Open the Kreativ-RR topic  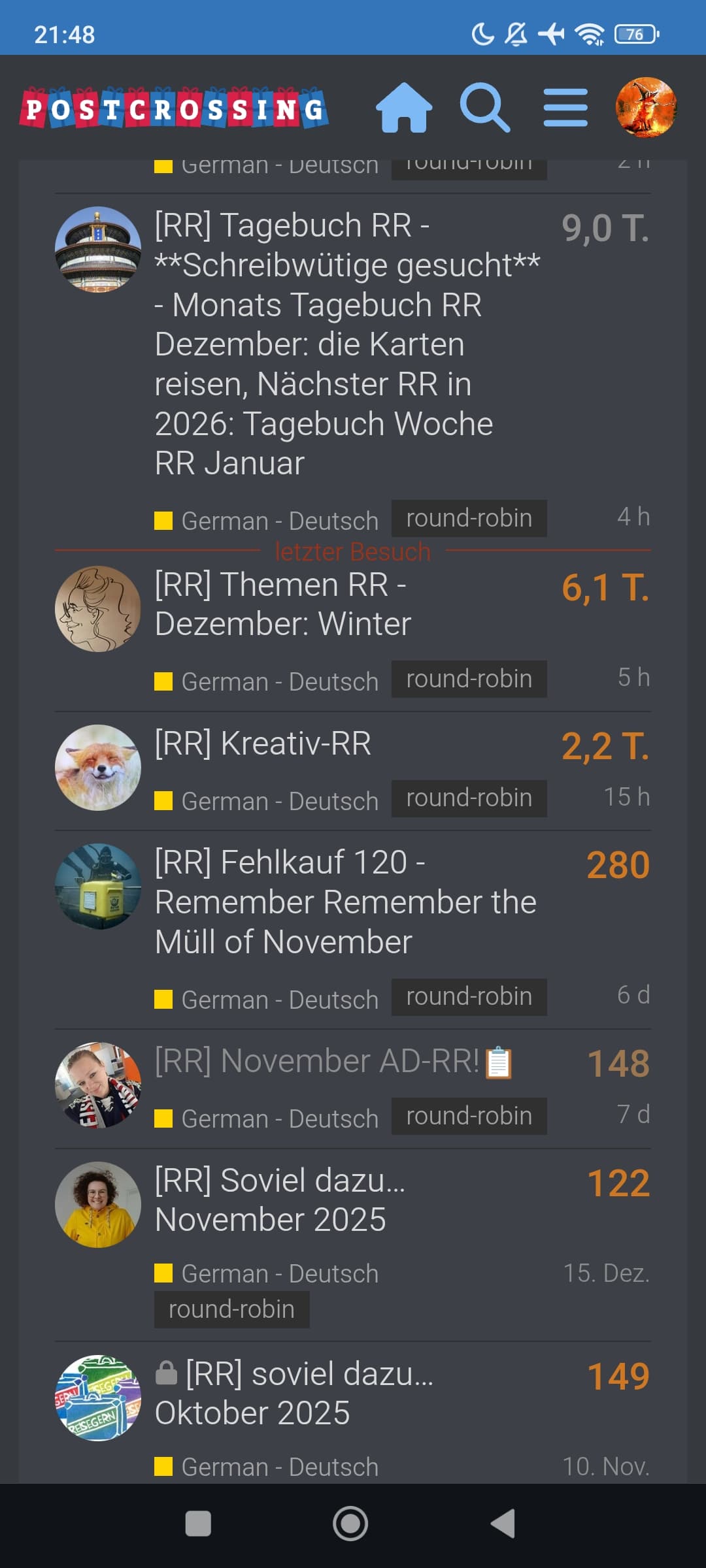(263, 743)
